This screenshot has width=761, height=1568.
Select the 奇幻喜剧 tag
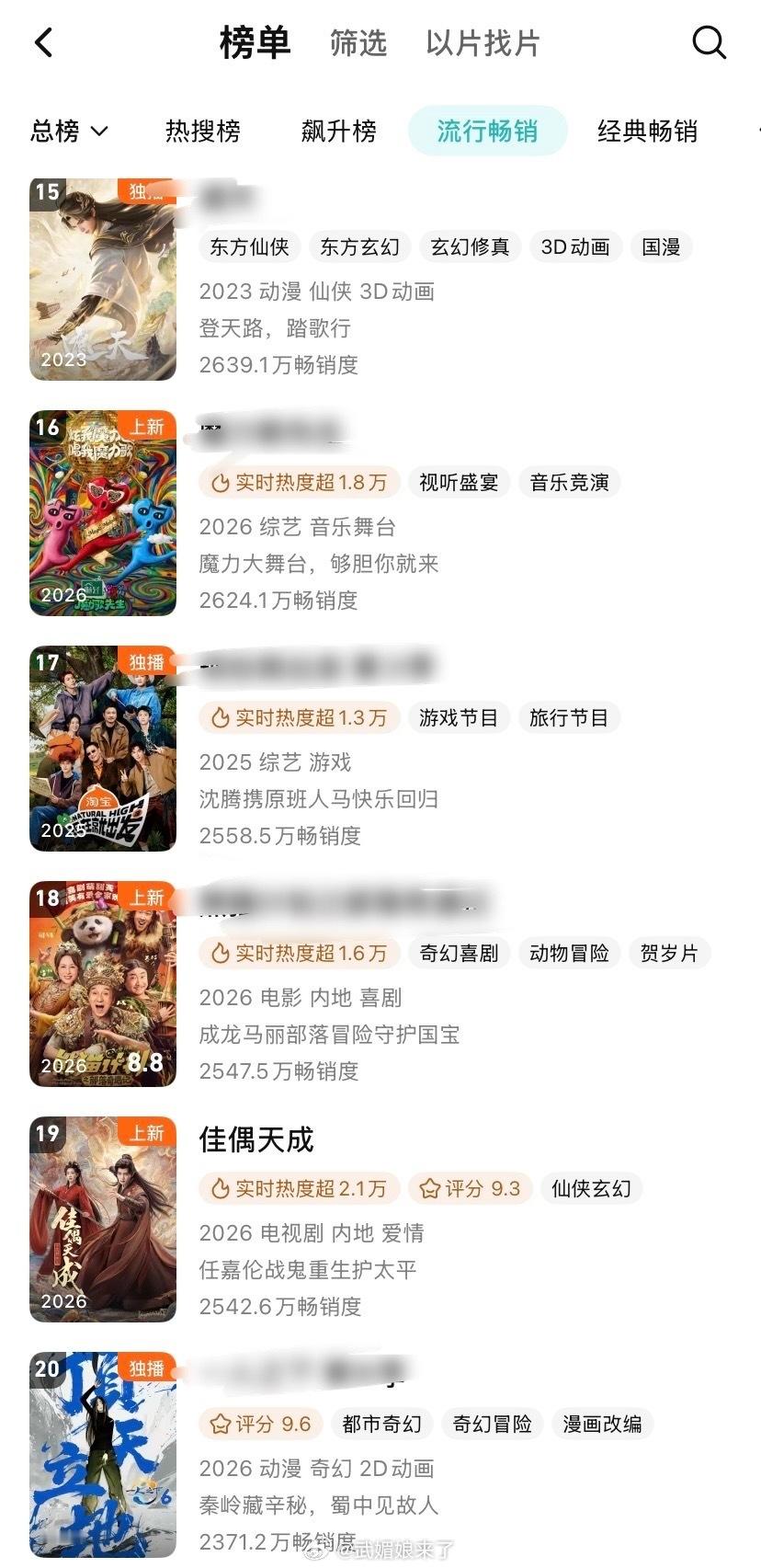459,953
